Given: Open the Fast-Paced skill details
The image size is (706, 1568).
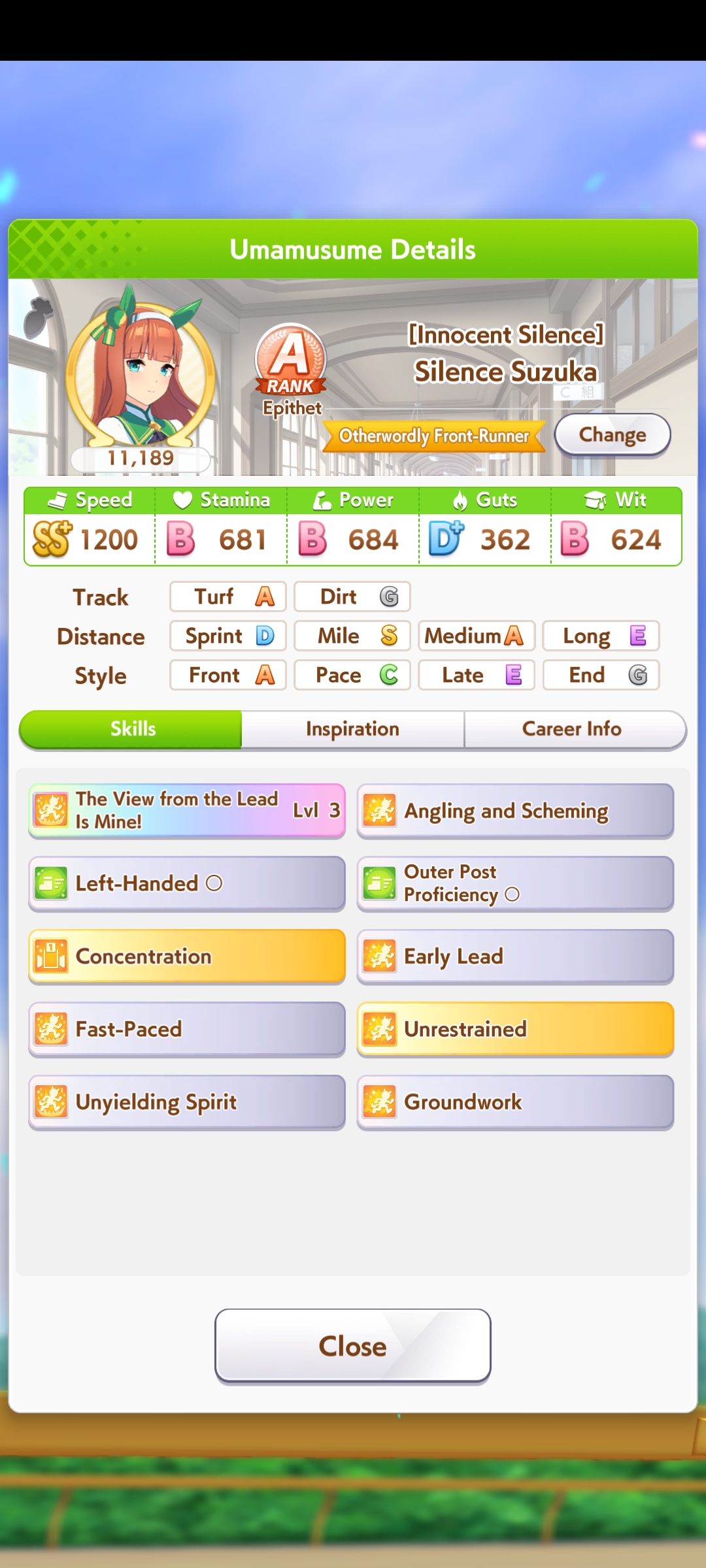Looking at the screenshot, I should [x=187, y=1030].
